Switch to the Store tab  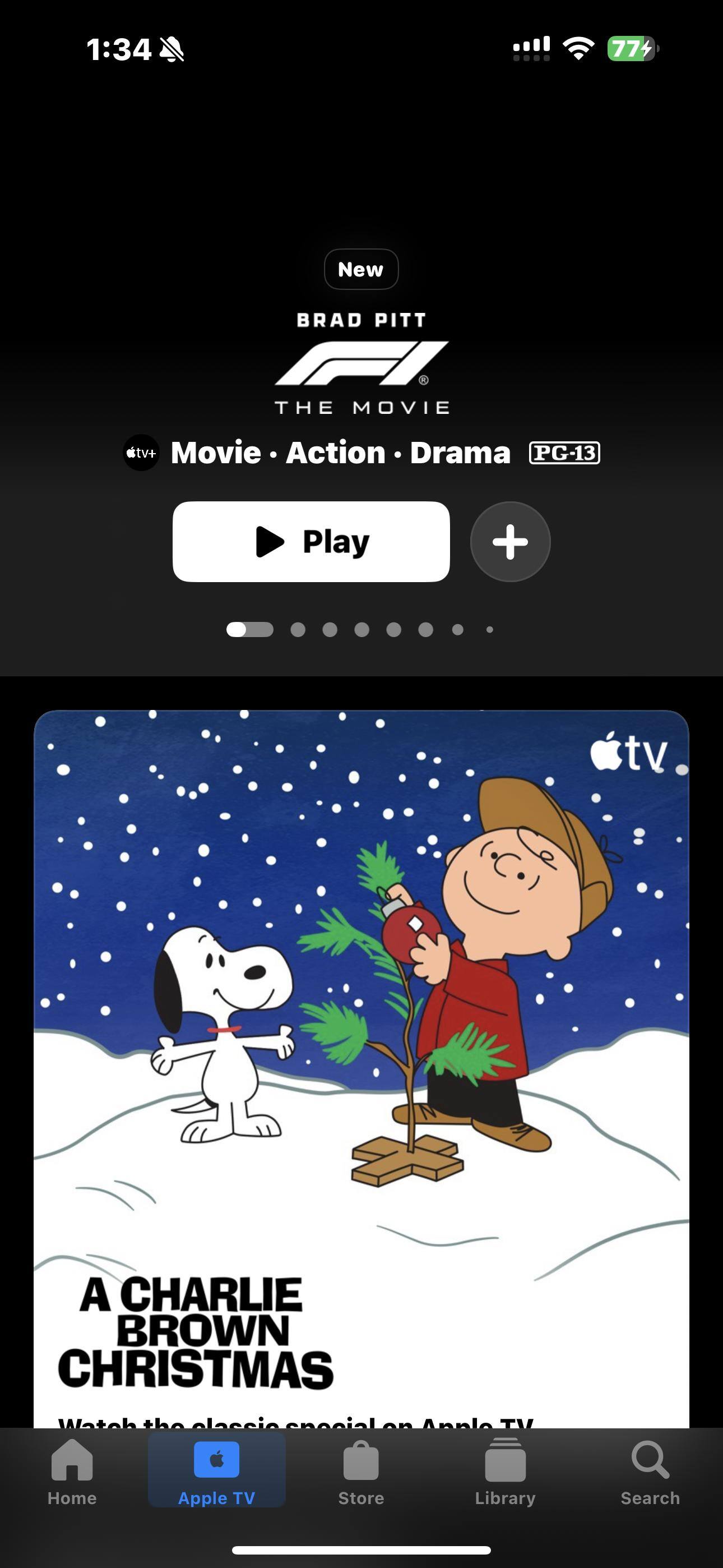click(361, 1470)
